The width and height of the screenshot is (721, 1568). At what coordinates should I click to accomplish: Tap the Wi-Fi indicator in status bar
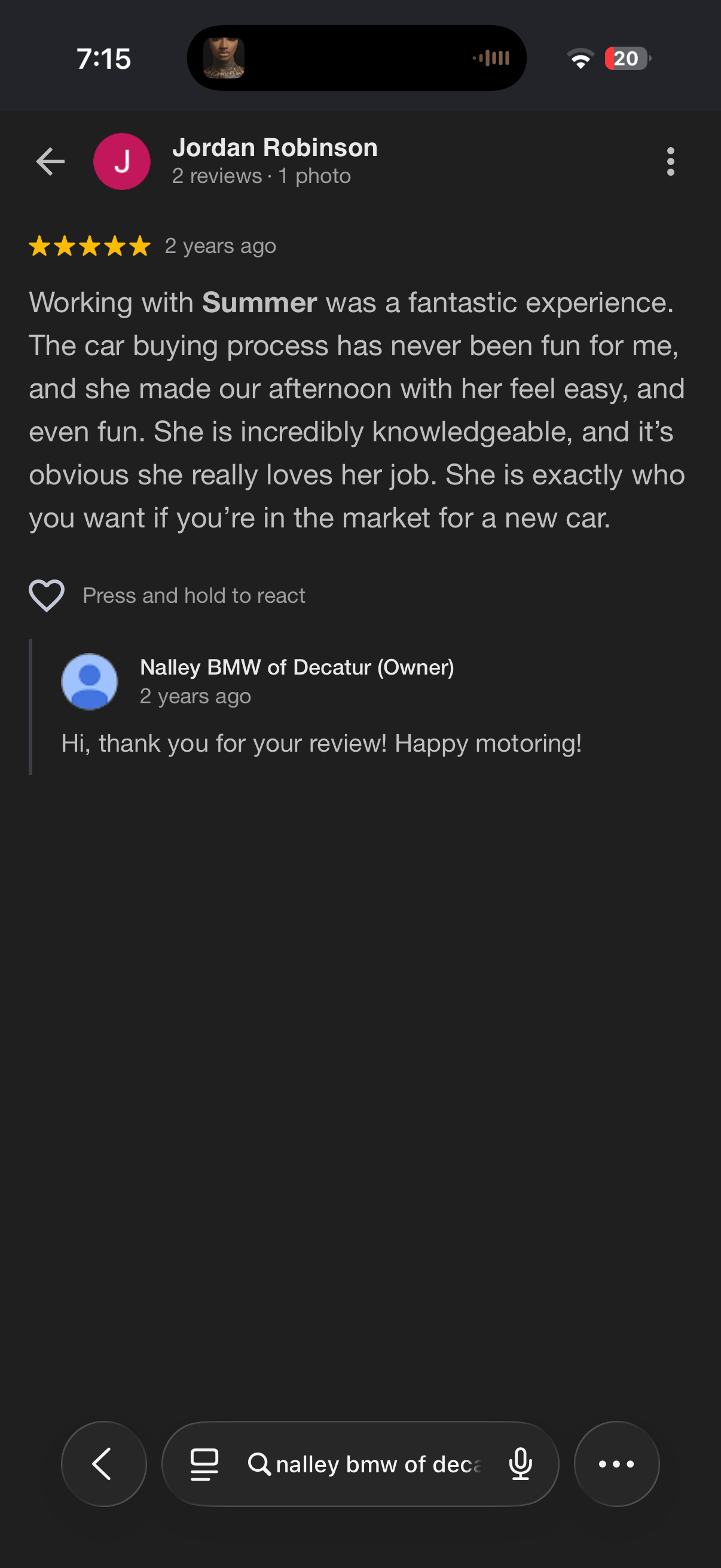coord(581,59)
